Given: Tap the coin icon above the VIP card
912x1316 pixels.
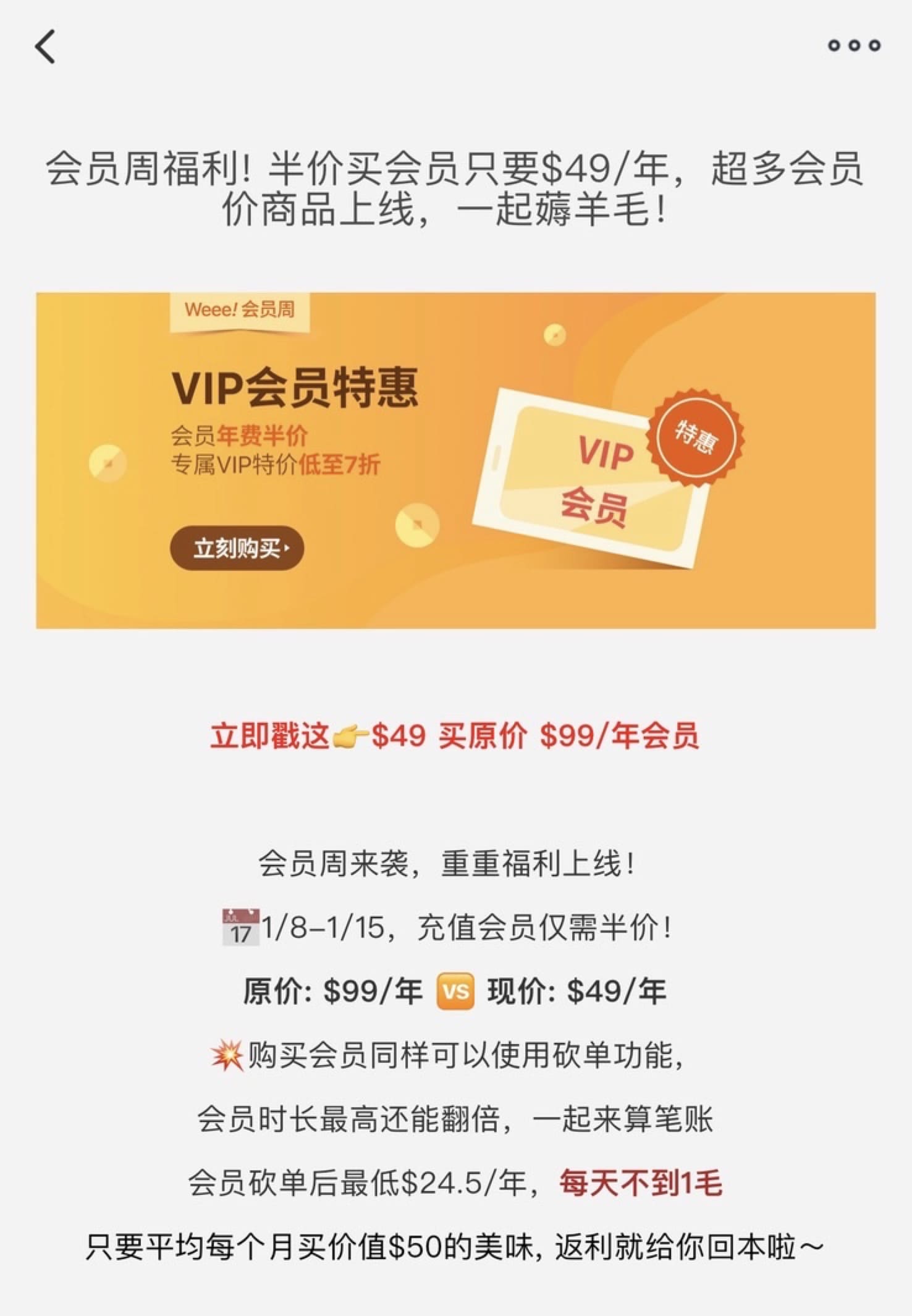Looking at the screenshot, I should 555,334.
